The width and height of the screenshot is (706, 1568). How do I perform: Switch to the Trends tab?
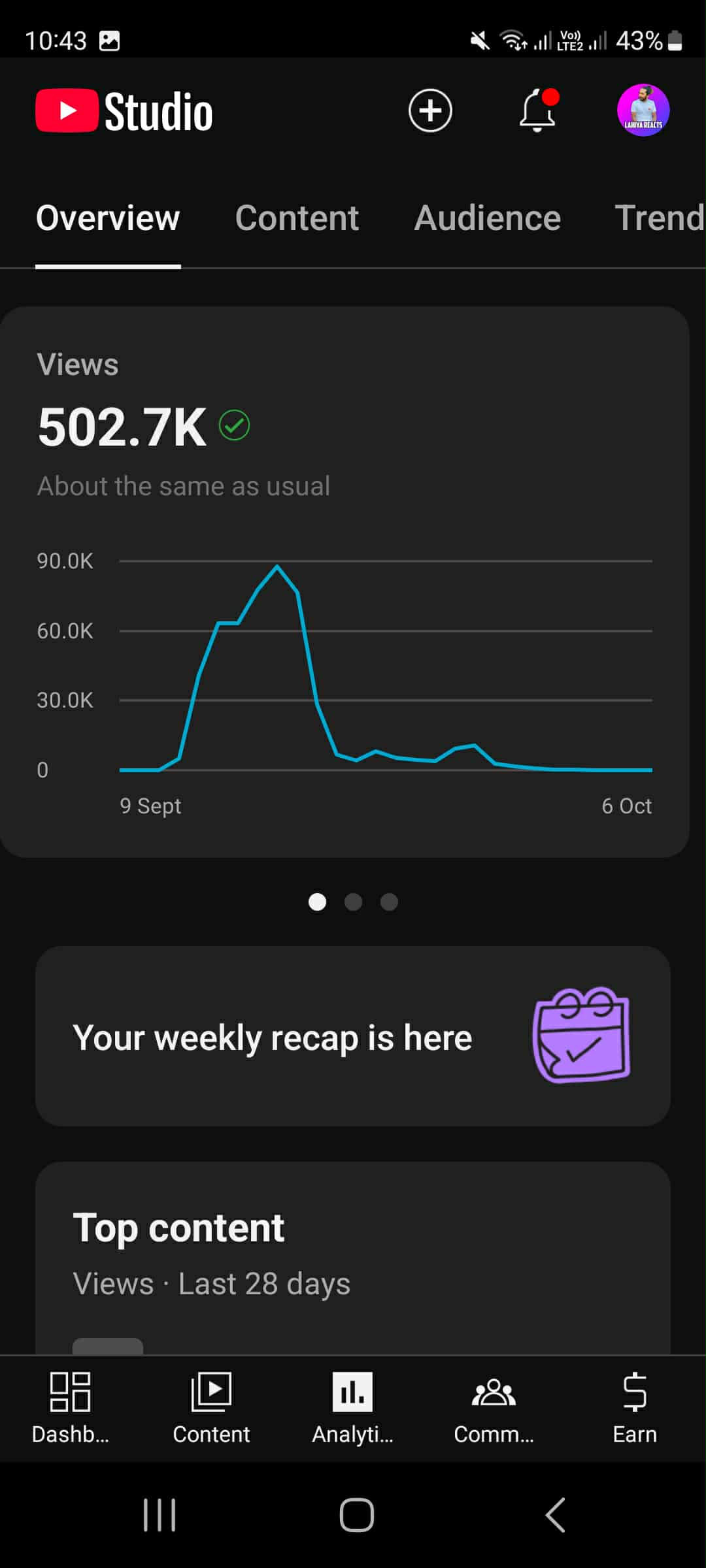point(659,218)
